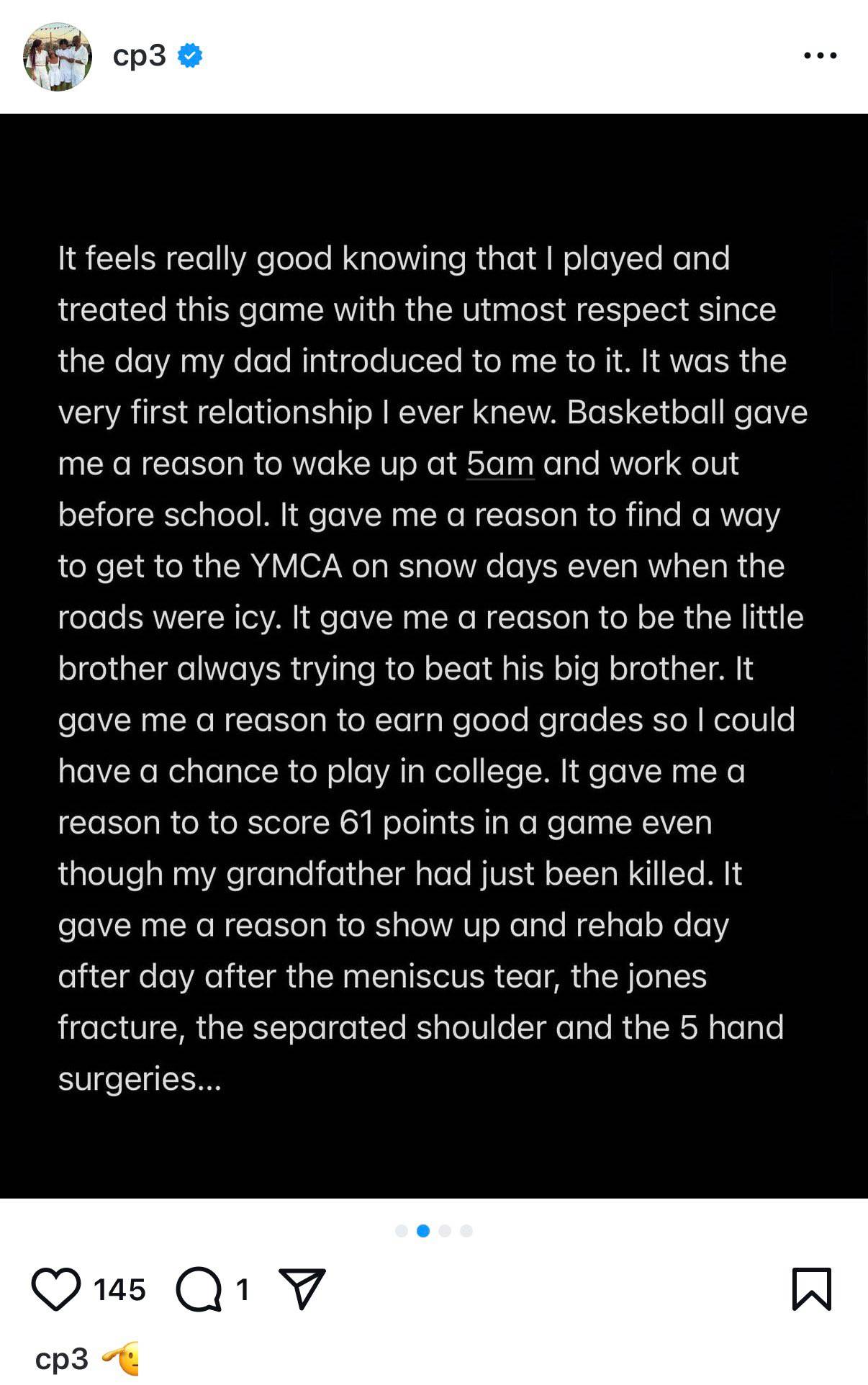Like cp3's post with the heart

click(56, 1289)
